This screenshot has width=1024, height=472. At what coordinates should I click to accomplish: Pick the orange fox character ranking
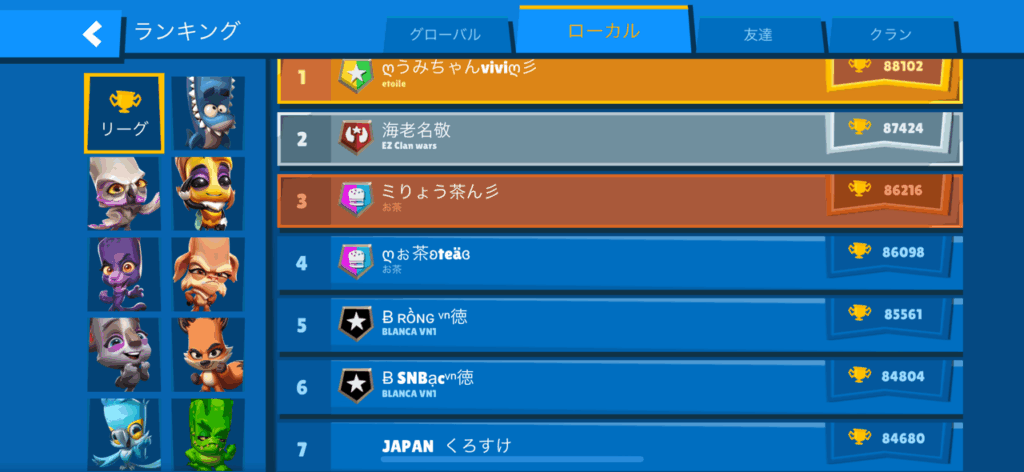coord(208,353)
